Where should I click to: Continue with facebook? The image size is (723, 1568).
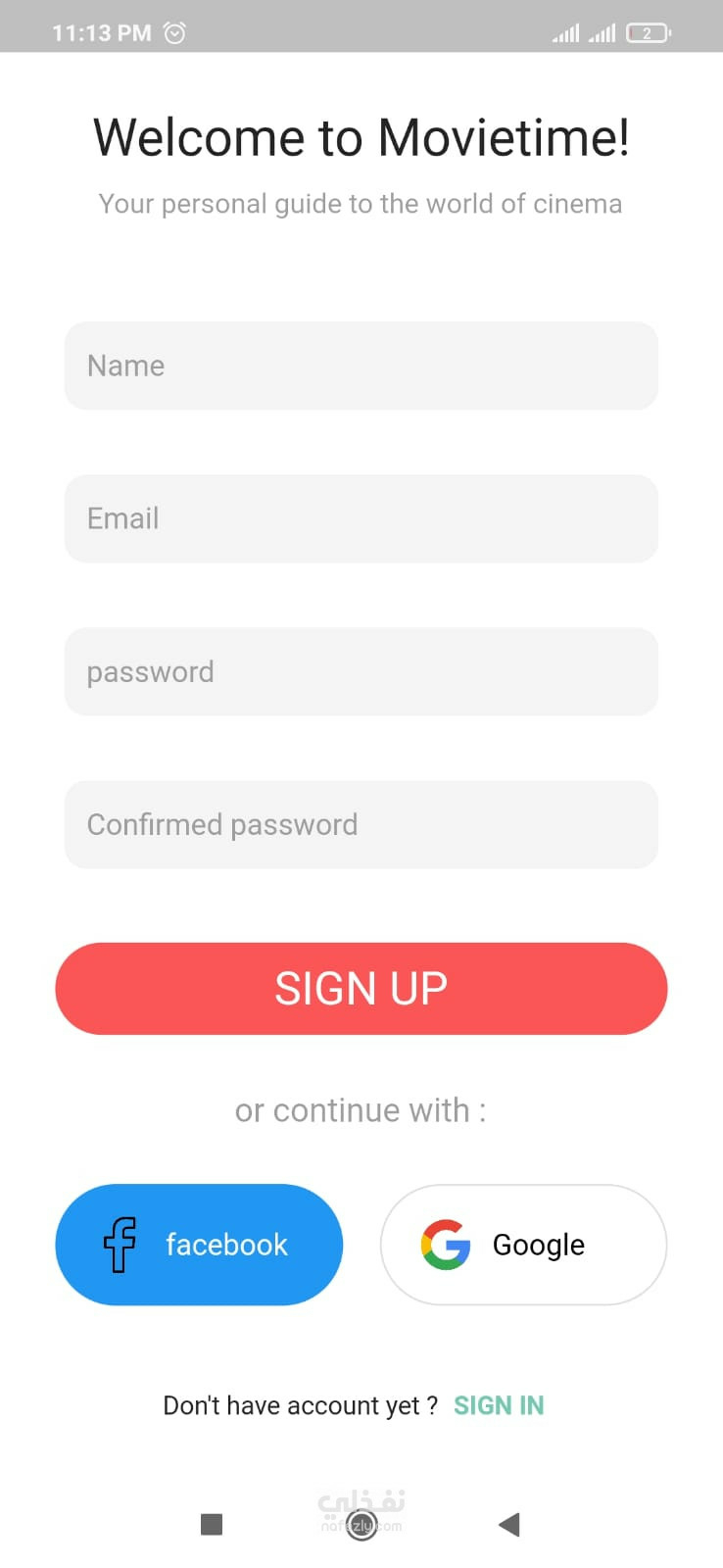point(199,1245)
